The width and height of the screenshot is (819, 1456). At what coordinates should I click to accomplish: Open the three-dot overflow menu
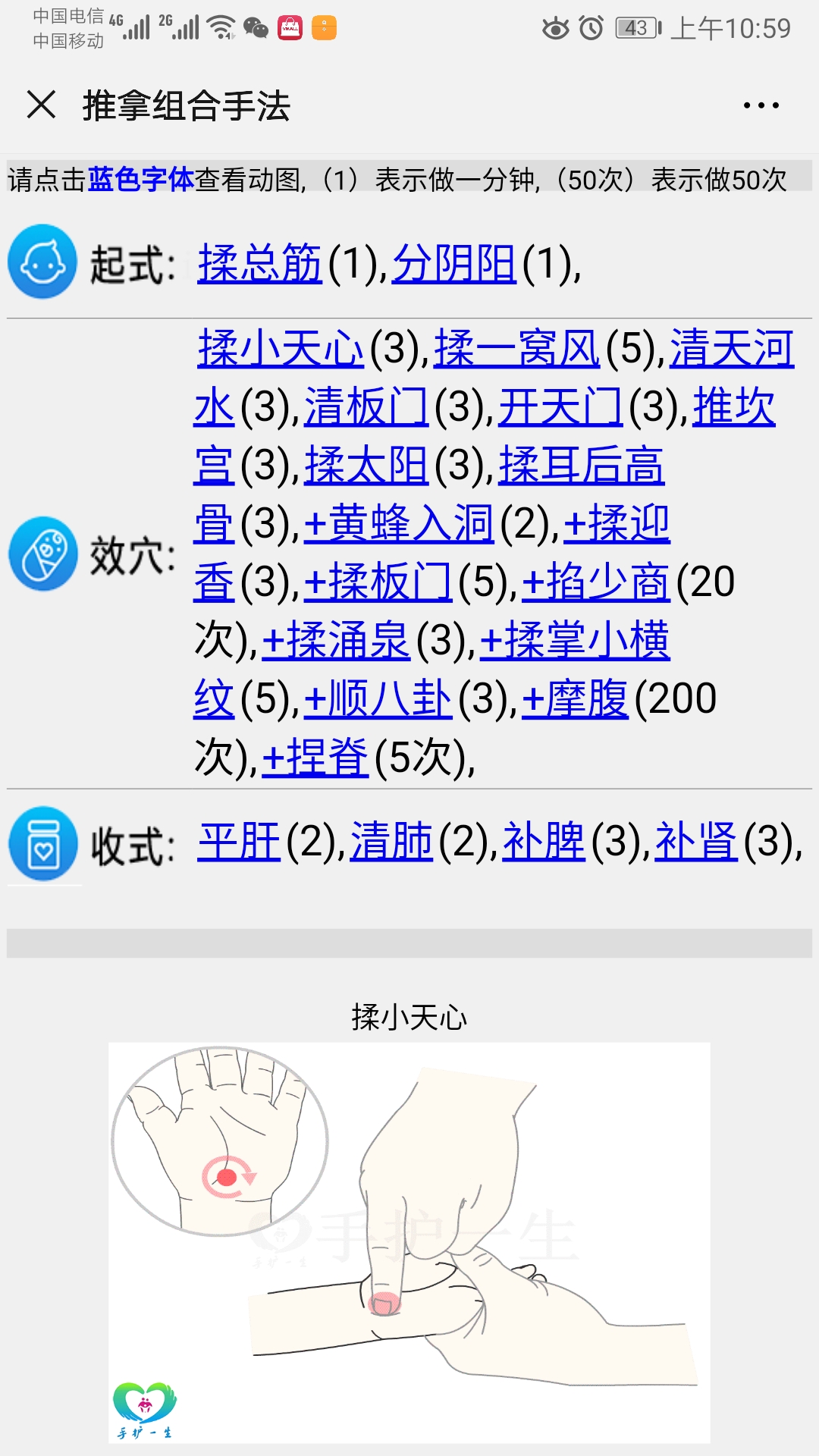[761, 105]
